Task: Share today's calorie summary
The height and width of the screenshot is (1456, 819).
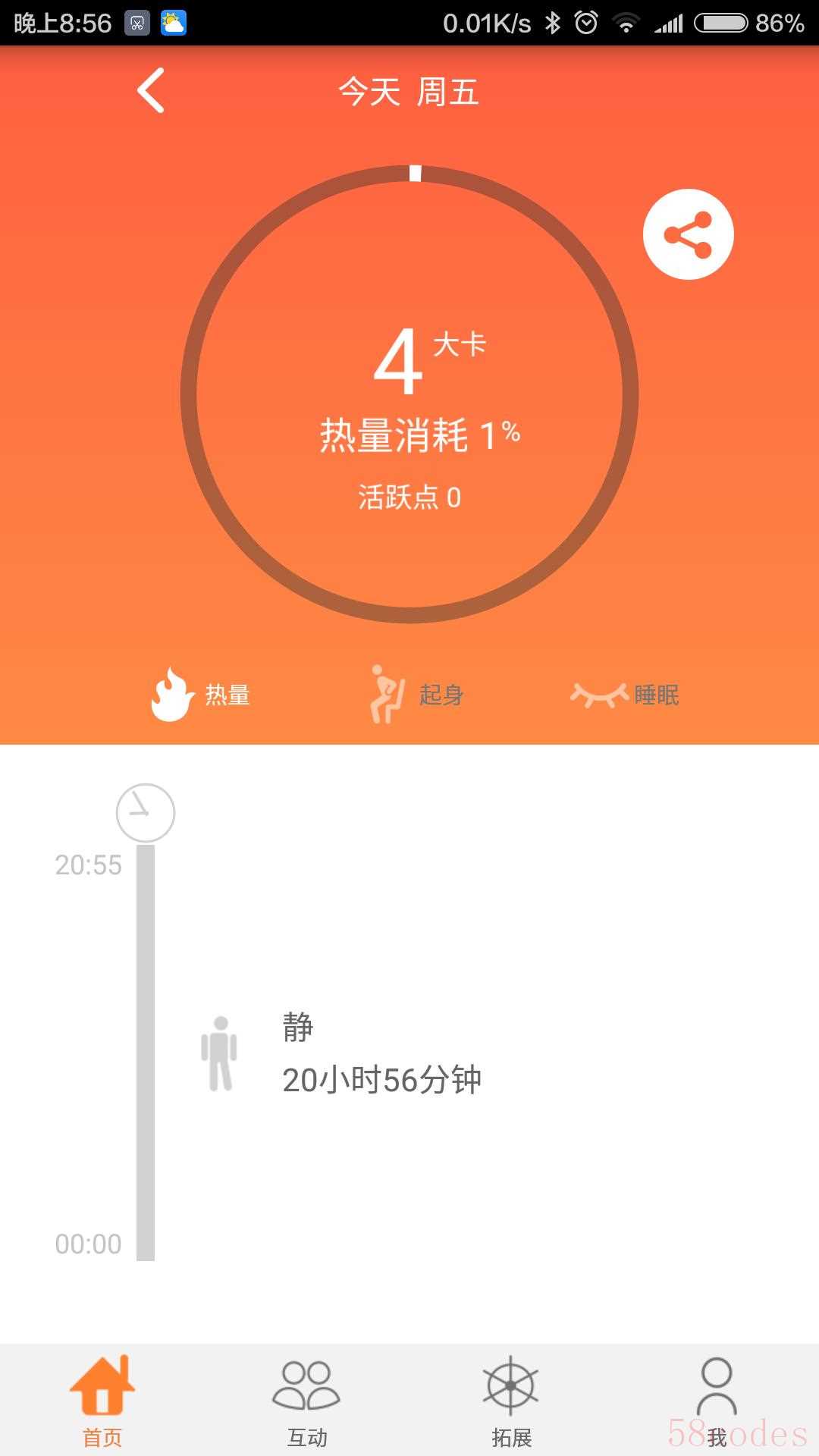Action: 688,234
